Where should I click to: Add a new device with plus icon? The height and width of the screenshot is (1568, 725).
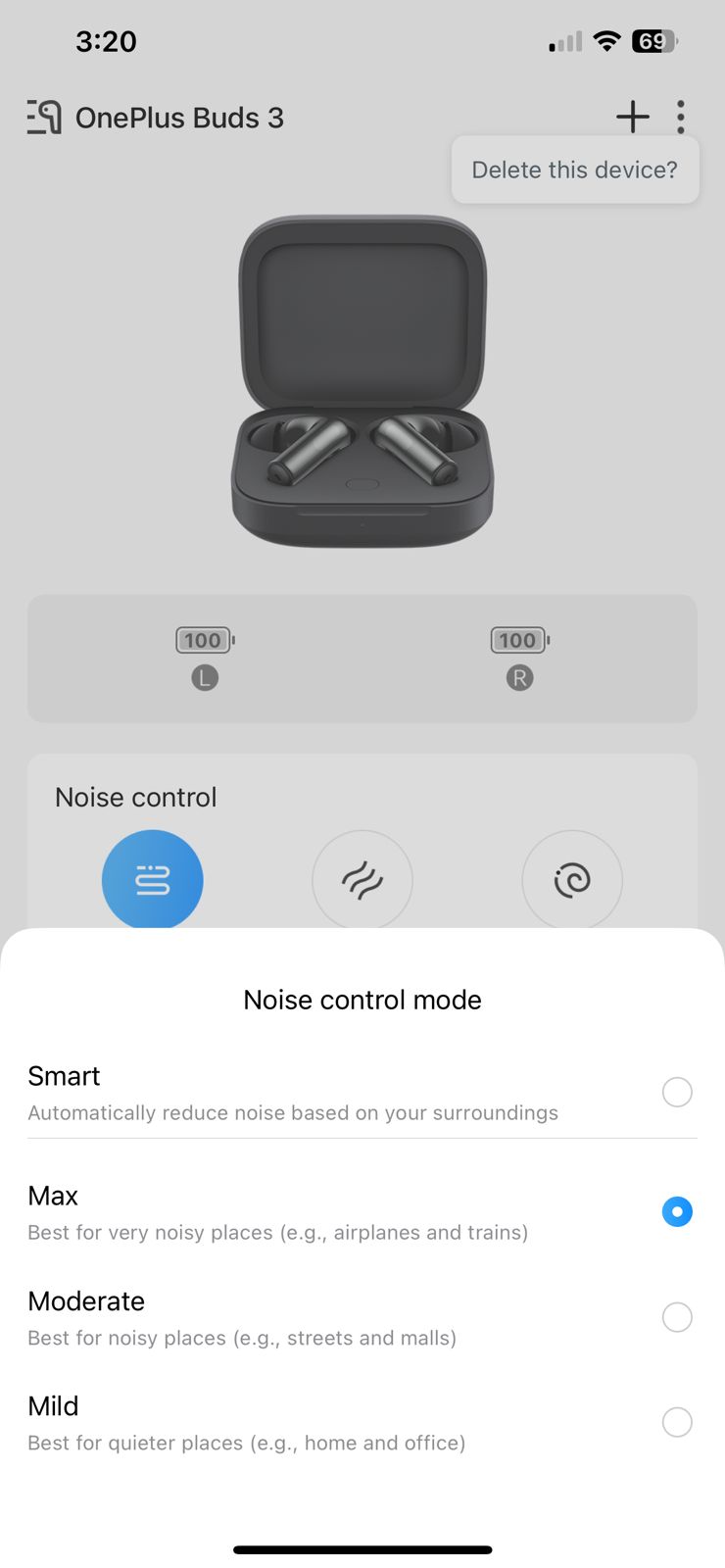[633, 117]
